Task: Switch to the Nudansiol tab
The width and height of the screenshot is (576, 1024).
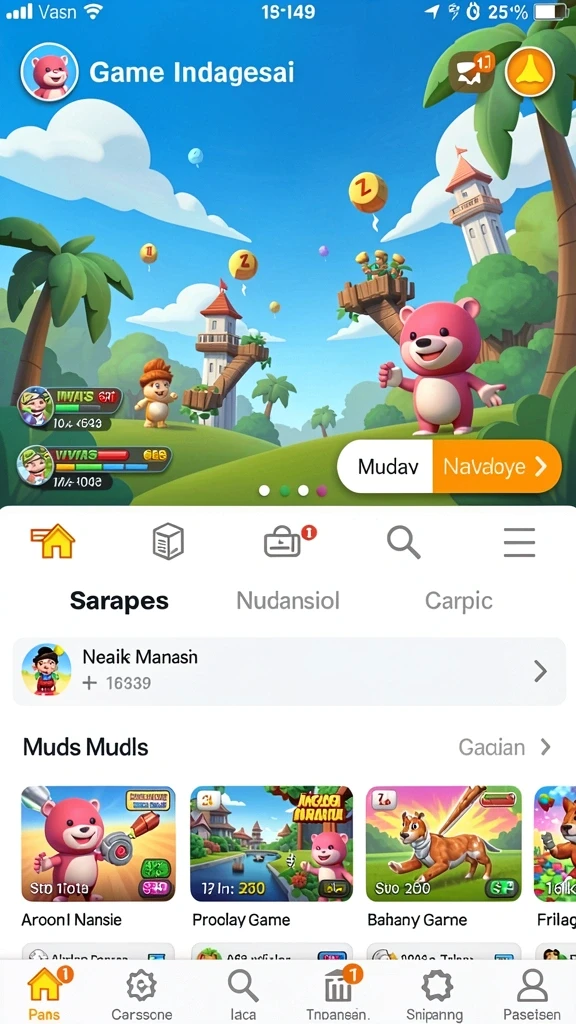Action: point(288,600)
